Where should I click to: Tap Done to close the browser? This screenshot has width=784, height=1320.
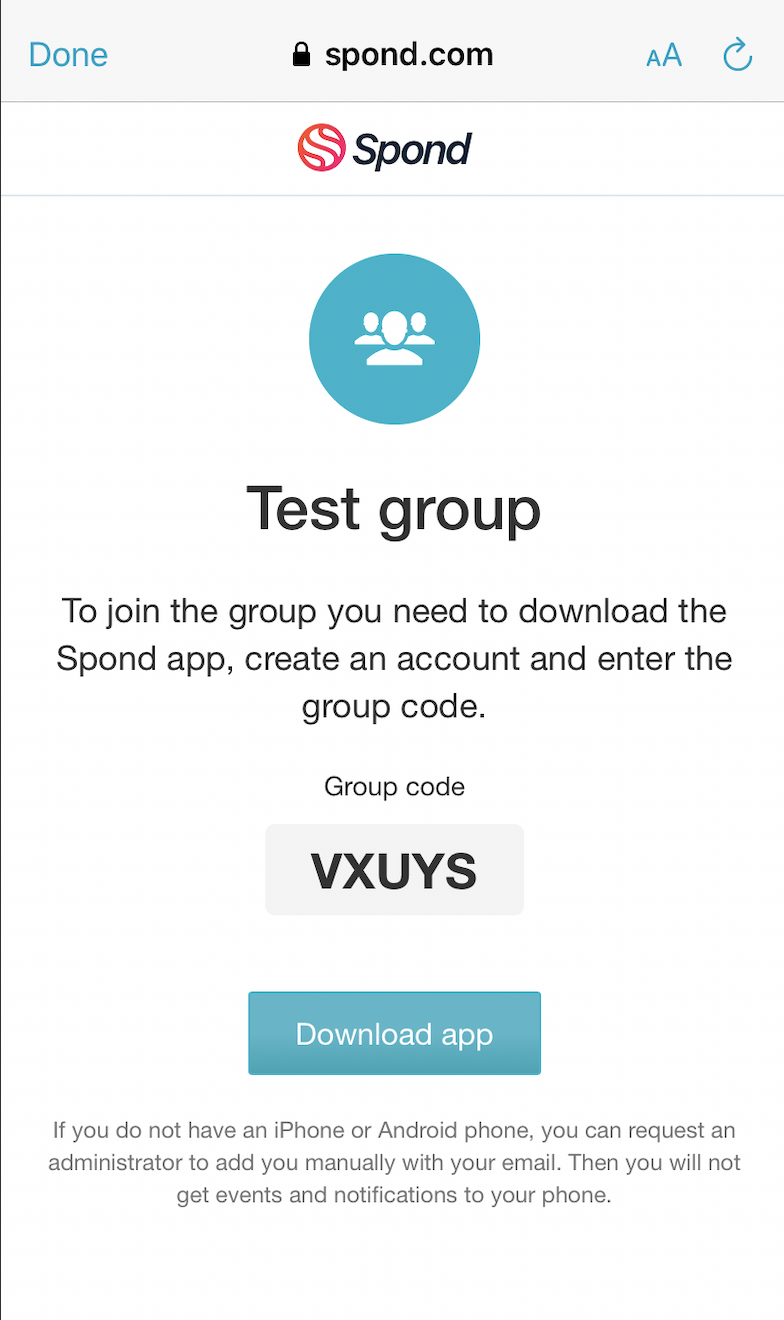click(68, 54)
